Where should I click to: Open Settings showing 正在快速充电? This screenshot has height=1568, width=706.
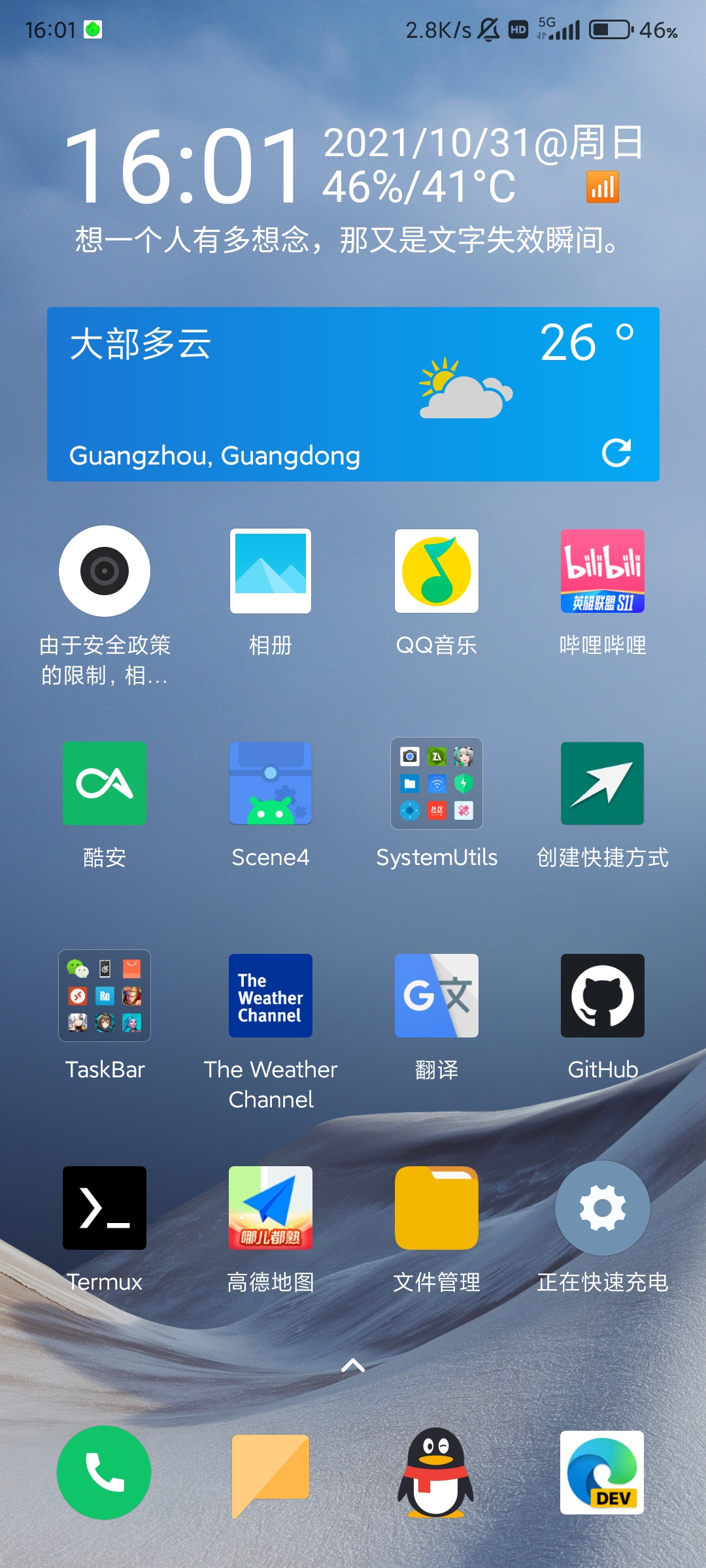click(x=602, y=1208)
